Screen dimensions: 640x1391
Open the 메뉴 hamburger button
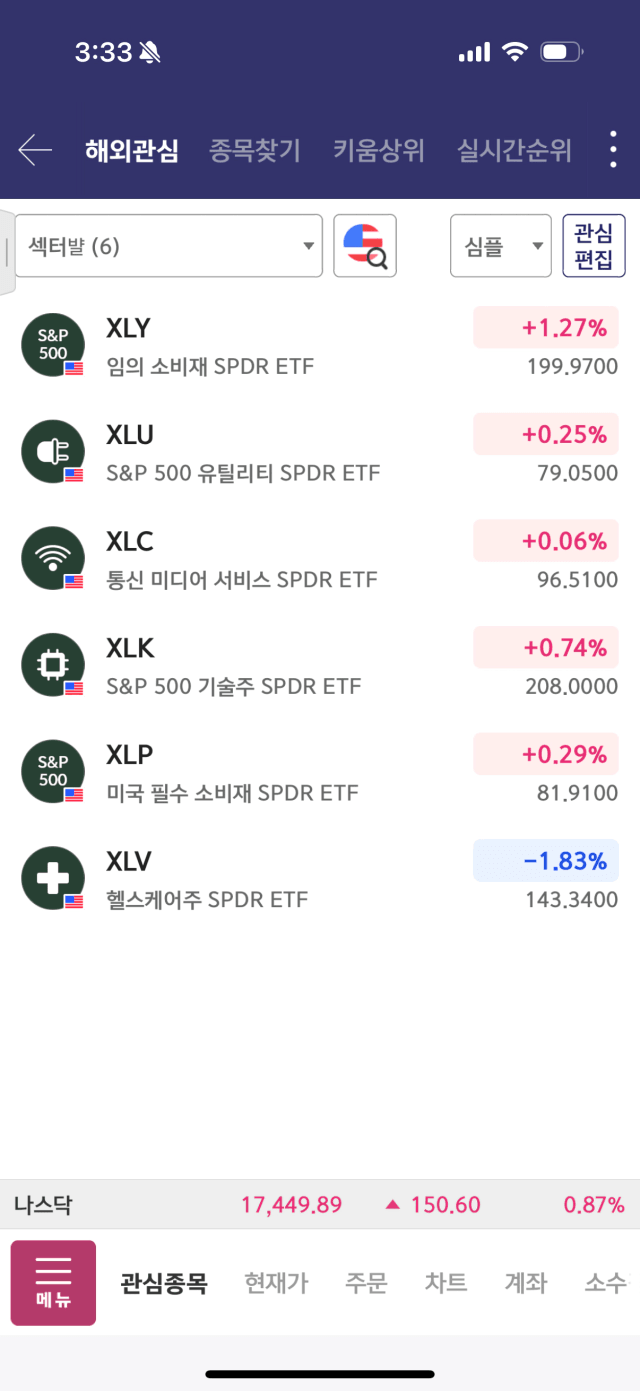pyautogui.click(x=53, y=1283)
